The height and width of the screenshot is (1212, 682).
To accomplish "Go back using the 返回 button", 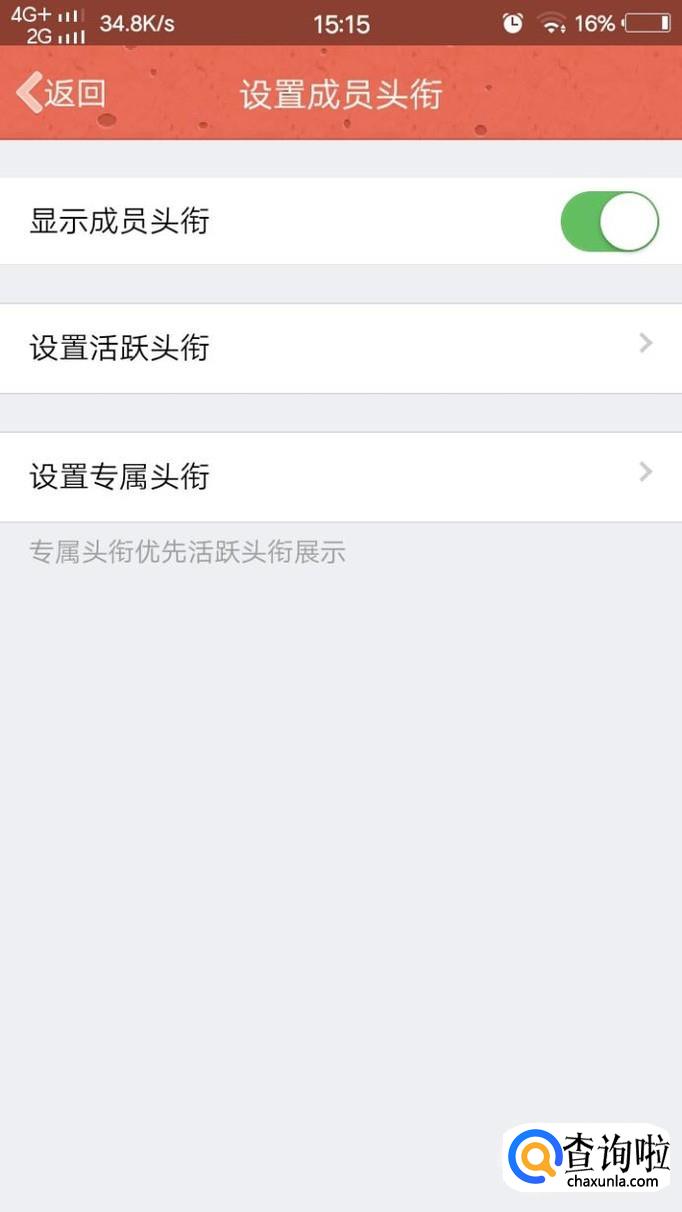I will (62, 93).
